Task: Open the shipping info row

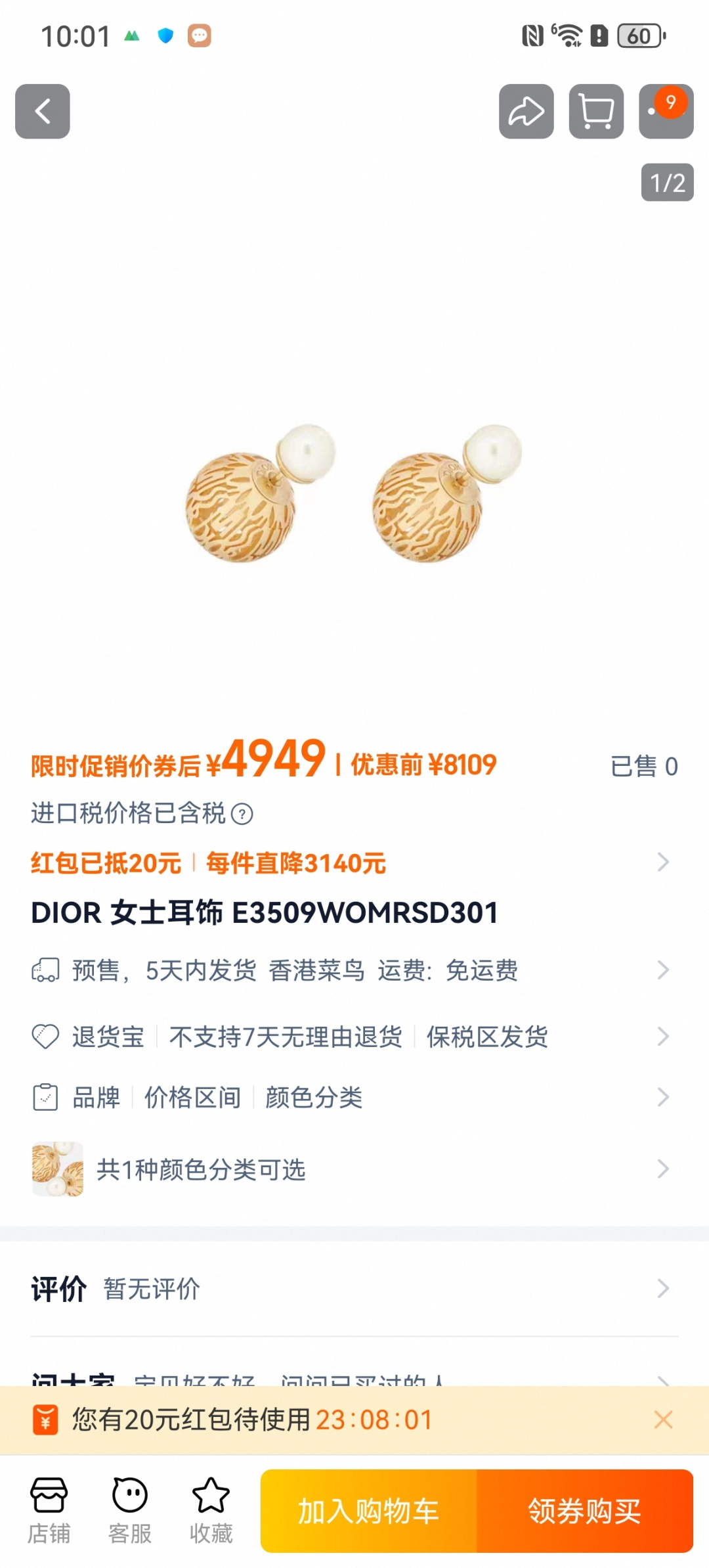Action: tap(354, 970)
